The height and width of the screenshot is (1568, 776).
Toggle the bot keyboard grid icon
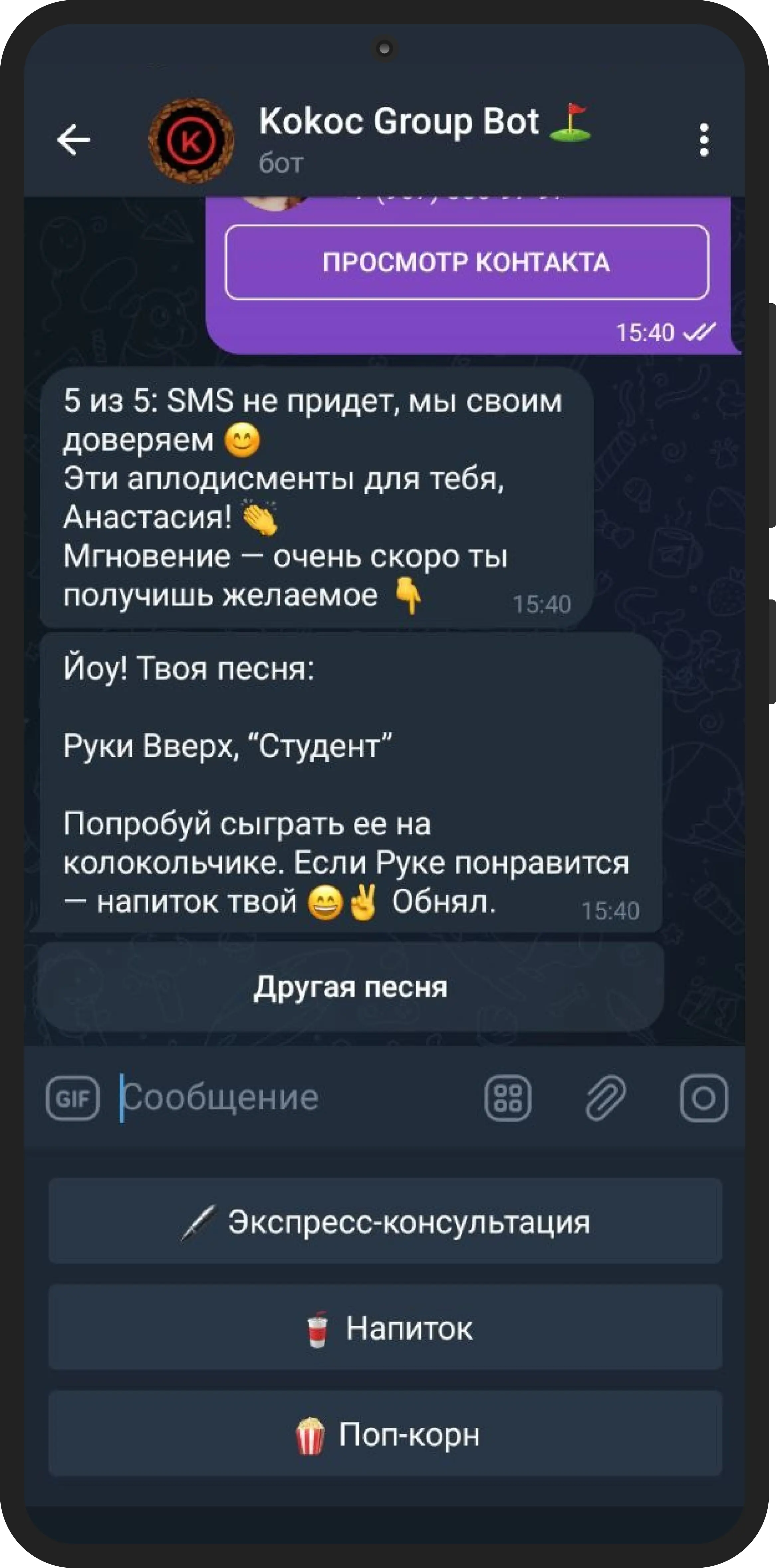tap(508, 1098)
